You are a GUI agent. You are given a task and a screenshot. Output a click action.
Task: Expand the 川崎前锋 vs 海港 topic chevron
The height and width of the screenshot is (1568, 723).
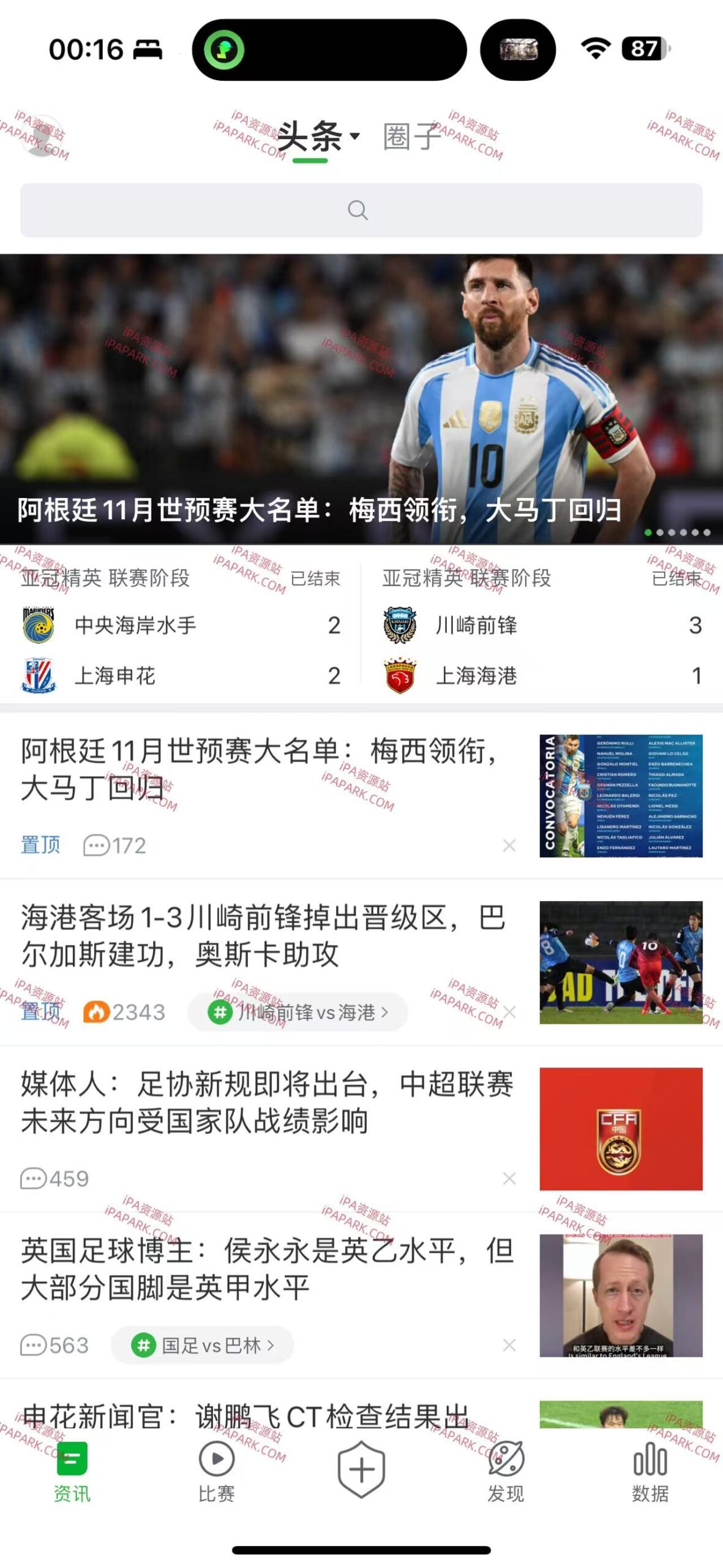tap(386, 1012)
